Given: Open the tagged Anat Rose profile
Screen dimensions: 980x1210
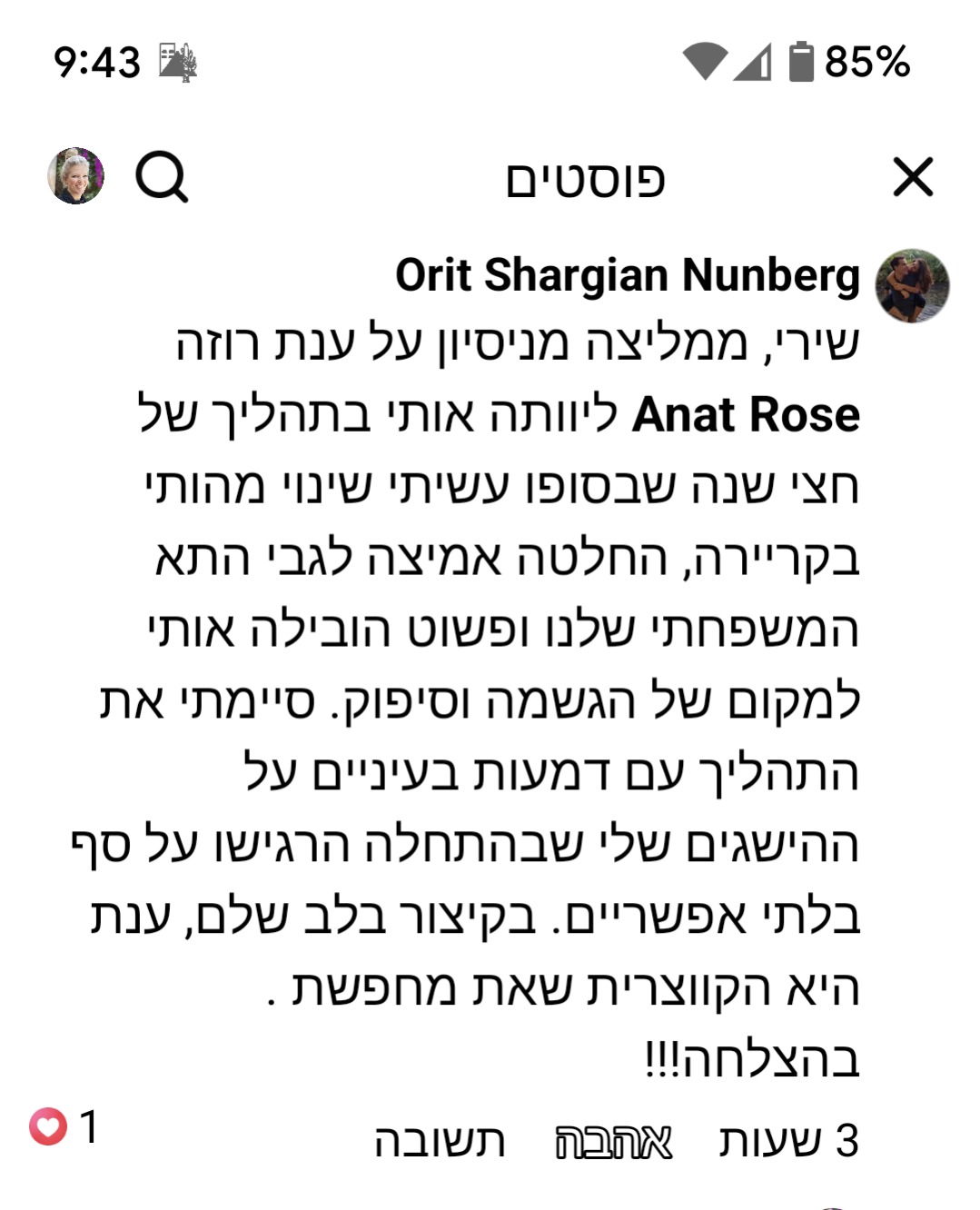Looking at the screenshot, I should 746,415.
